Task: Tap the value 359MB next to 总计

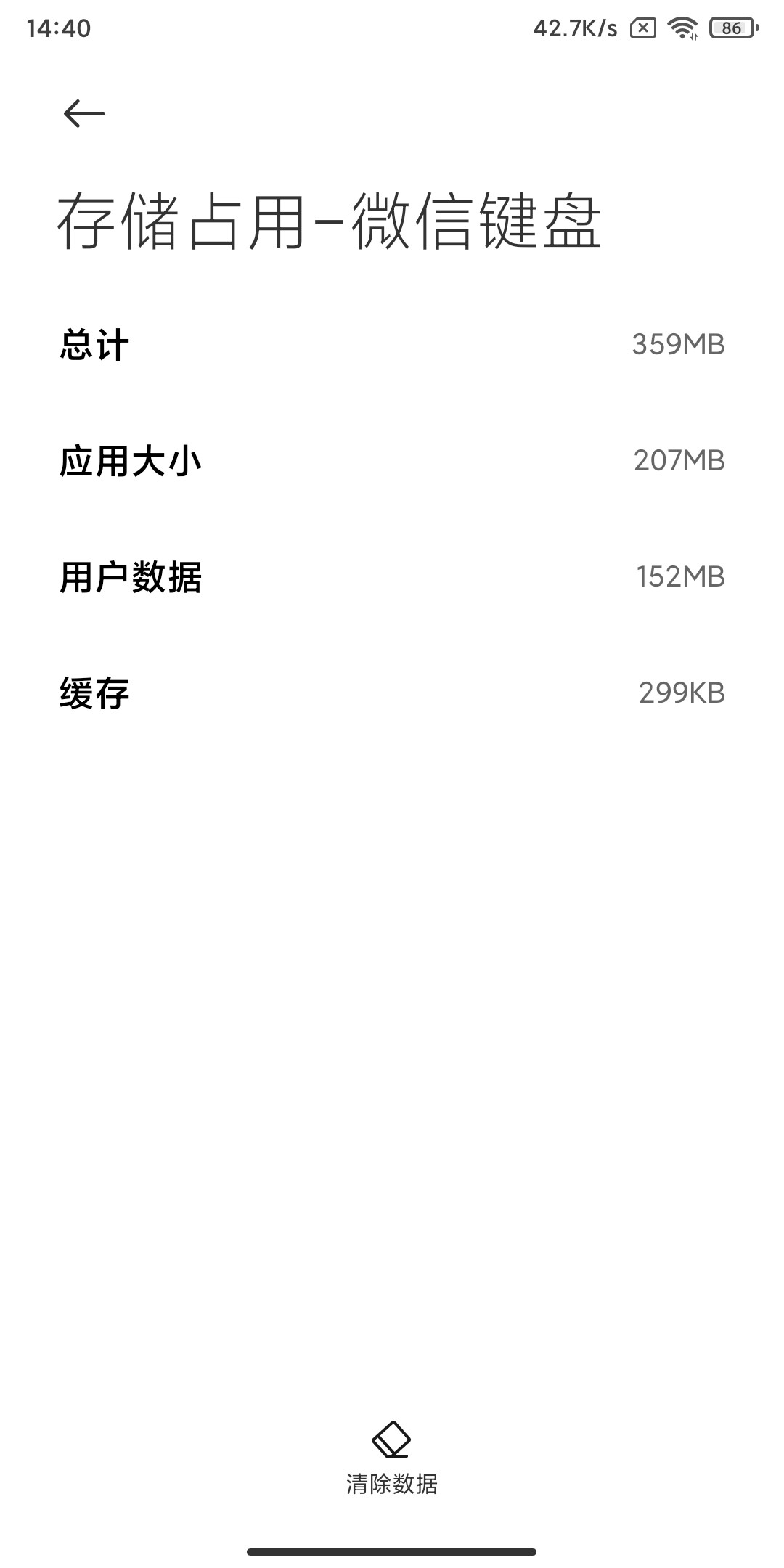Action: (677, 343)
